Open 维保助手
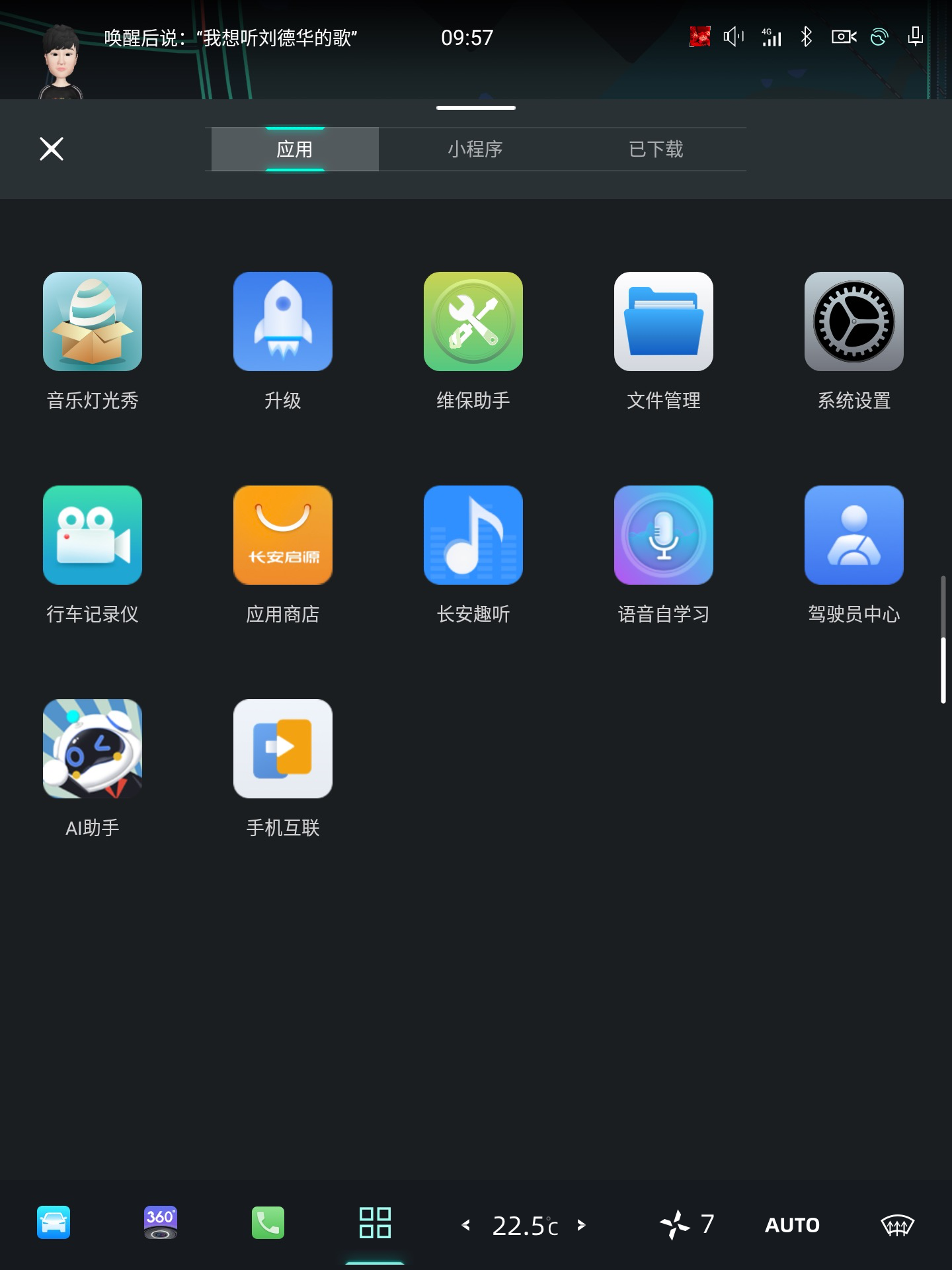Screen dimensions: 952x1270 click(x=473, y=321)
